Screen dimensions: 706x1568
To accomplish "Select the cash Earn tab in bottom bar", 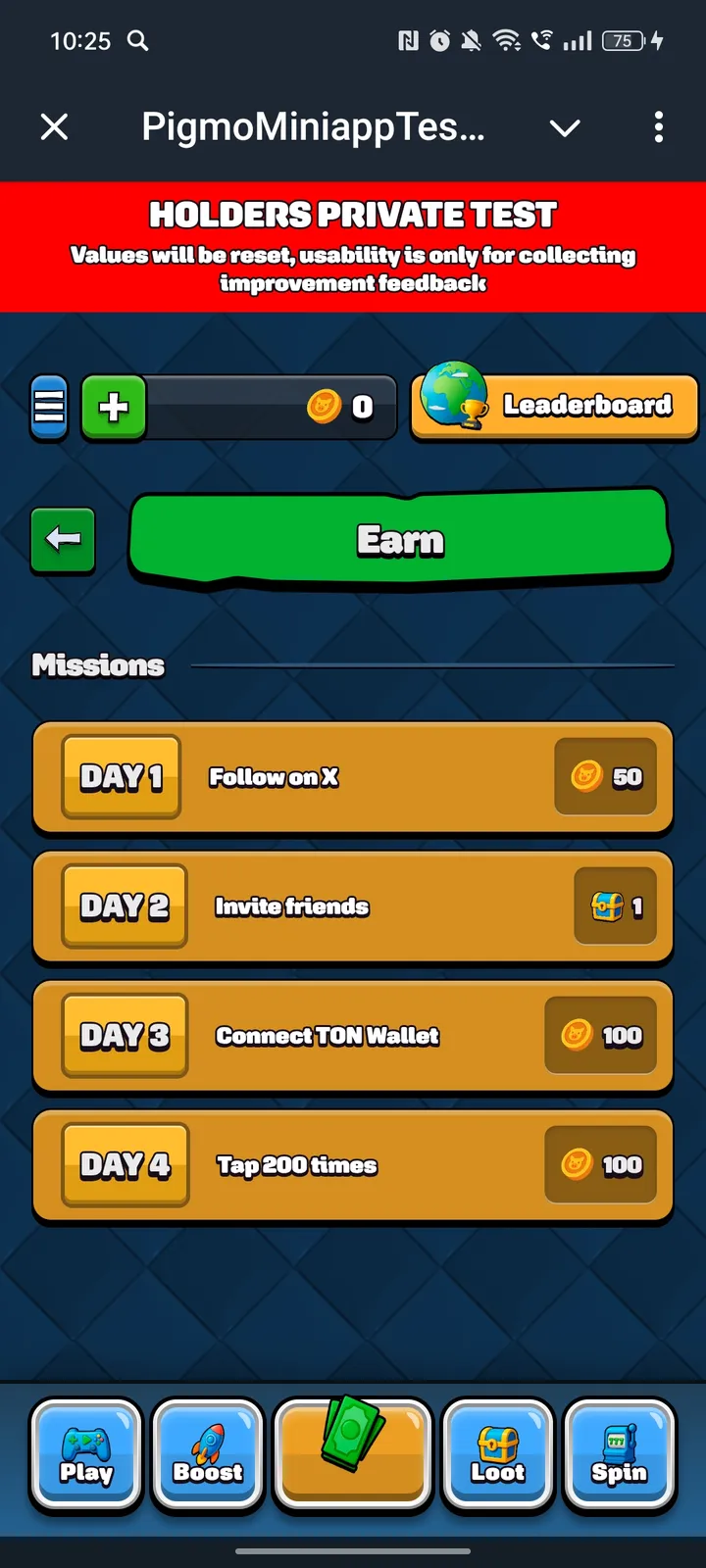I will point(353,1453).
